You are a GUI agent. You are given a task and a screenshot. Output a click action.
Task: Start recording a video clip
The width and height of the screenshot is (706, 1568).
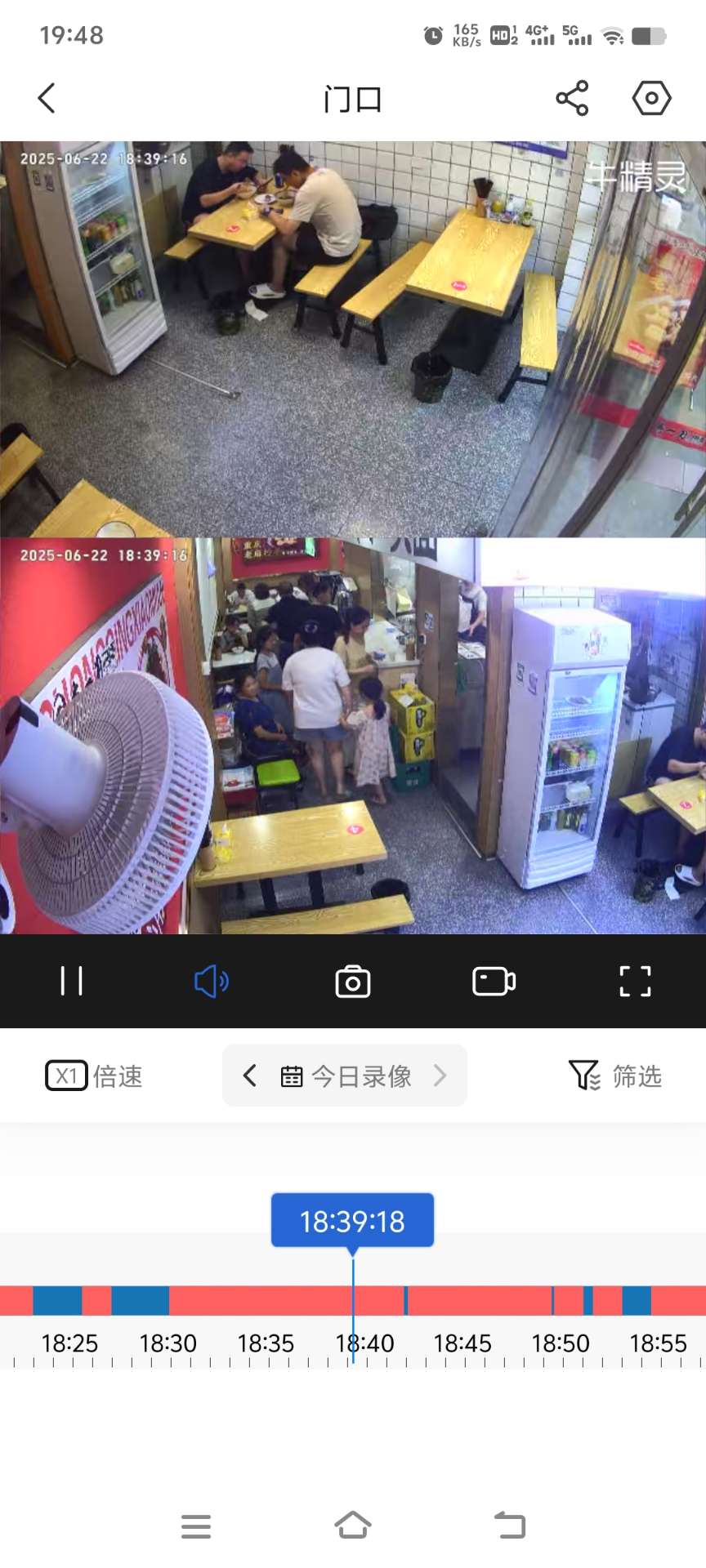point(494,981)
